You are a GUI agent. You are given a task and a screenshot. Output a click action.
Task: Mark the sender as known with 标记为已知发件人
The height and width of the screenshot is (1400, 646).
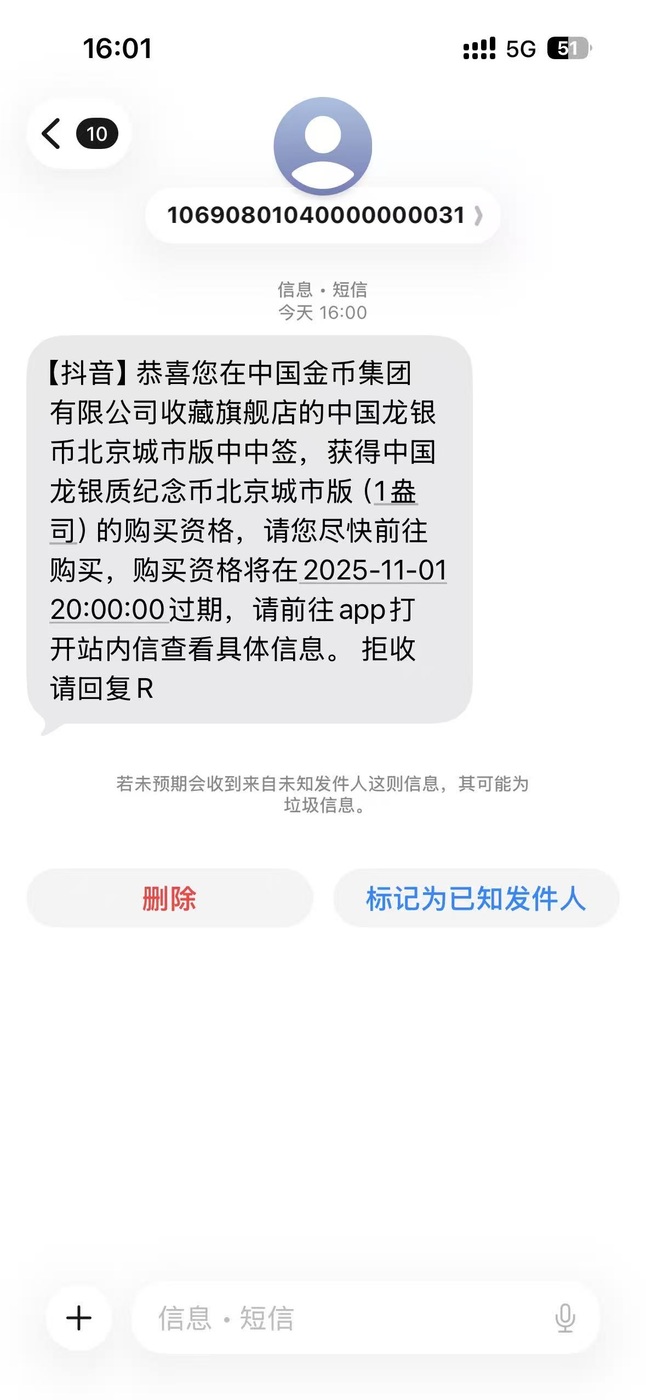pos(475,898)
